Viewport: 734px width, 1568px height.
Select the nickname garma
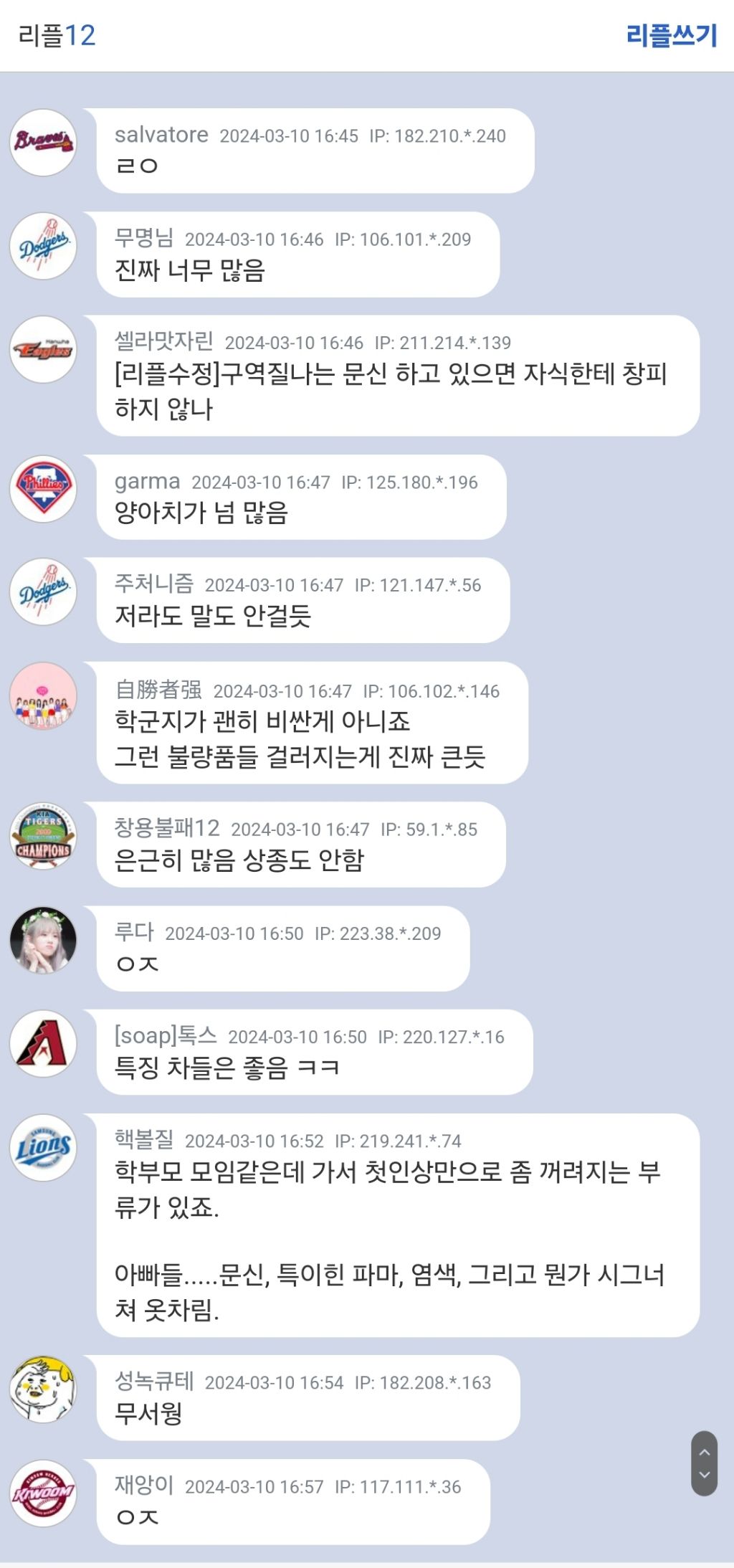tap(147, 482)
